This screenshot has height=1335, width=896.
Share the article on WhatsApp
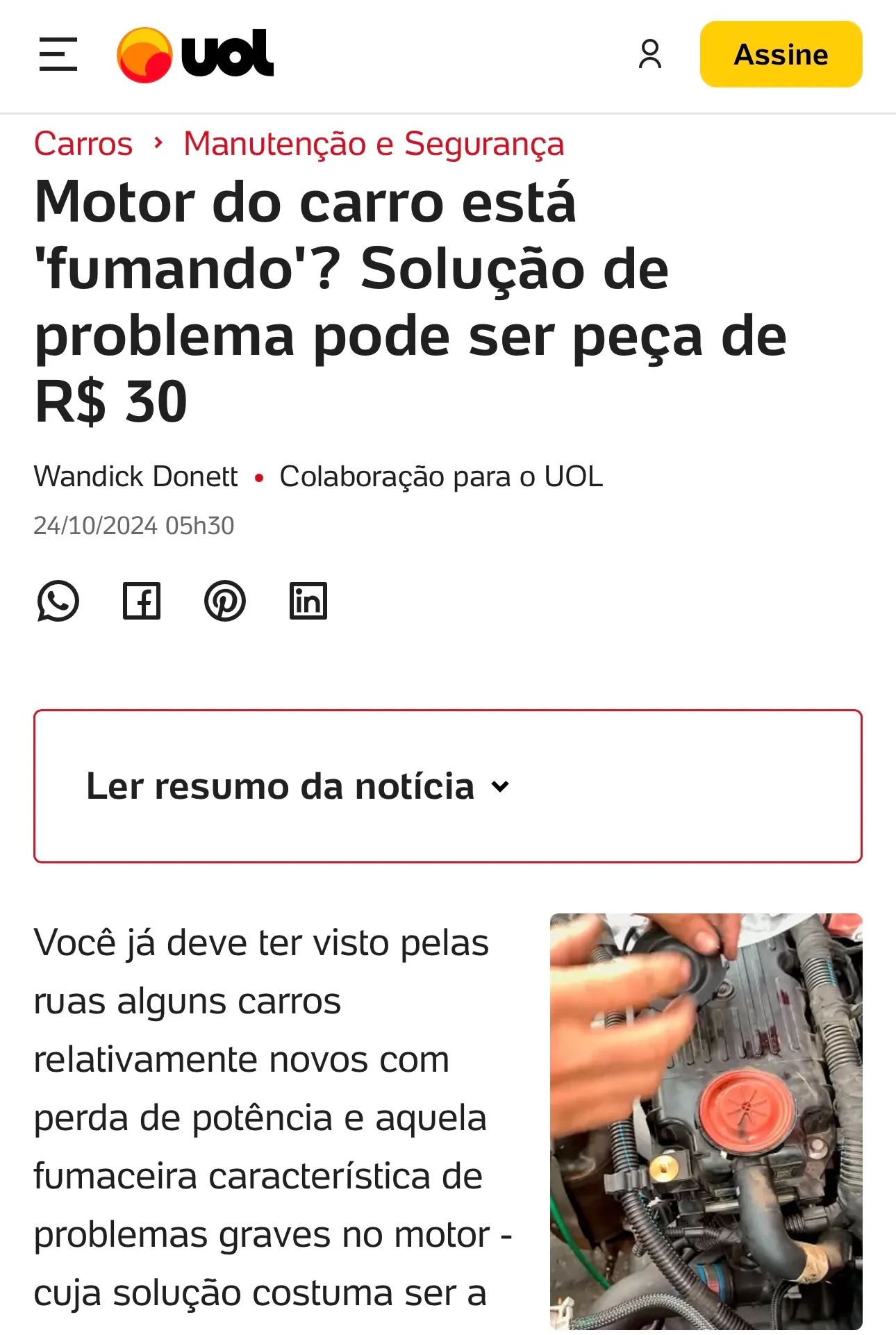click(x=58, y=601)
